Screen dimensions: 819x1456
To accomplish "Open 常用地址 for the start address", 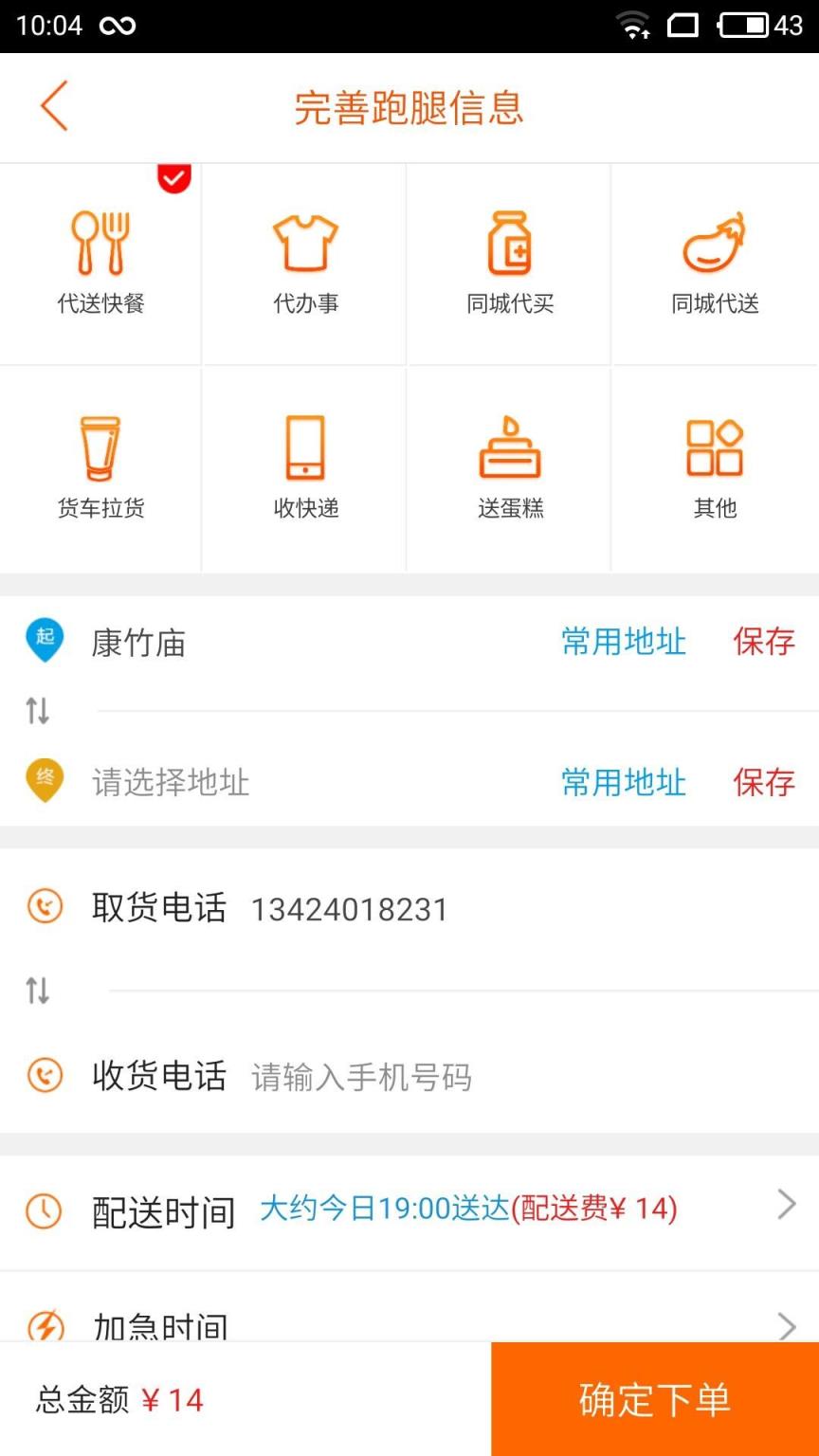I will click(623, 642).
